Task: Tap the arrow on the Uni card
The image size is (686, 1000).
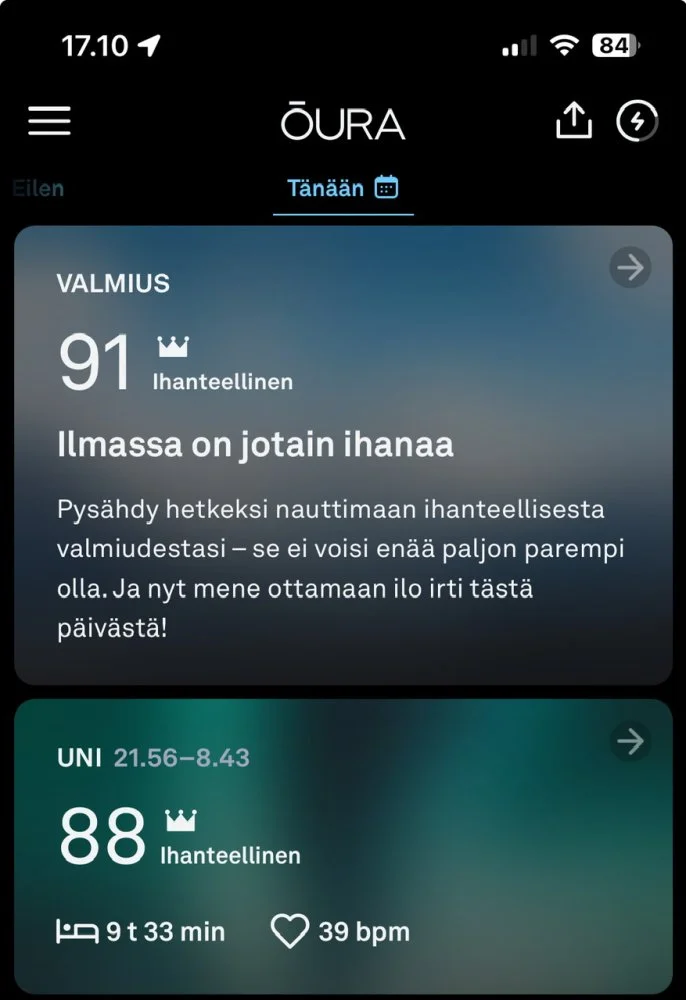Action: pyautogui.click(x=630, y=741)
